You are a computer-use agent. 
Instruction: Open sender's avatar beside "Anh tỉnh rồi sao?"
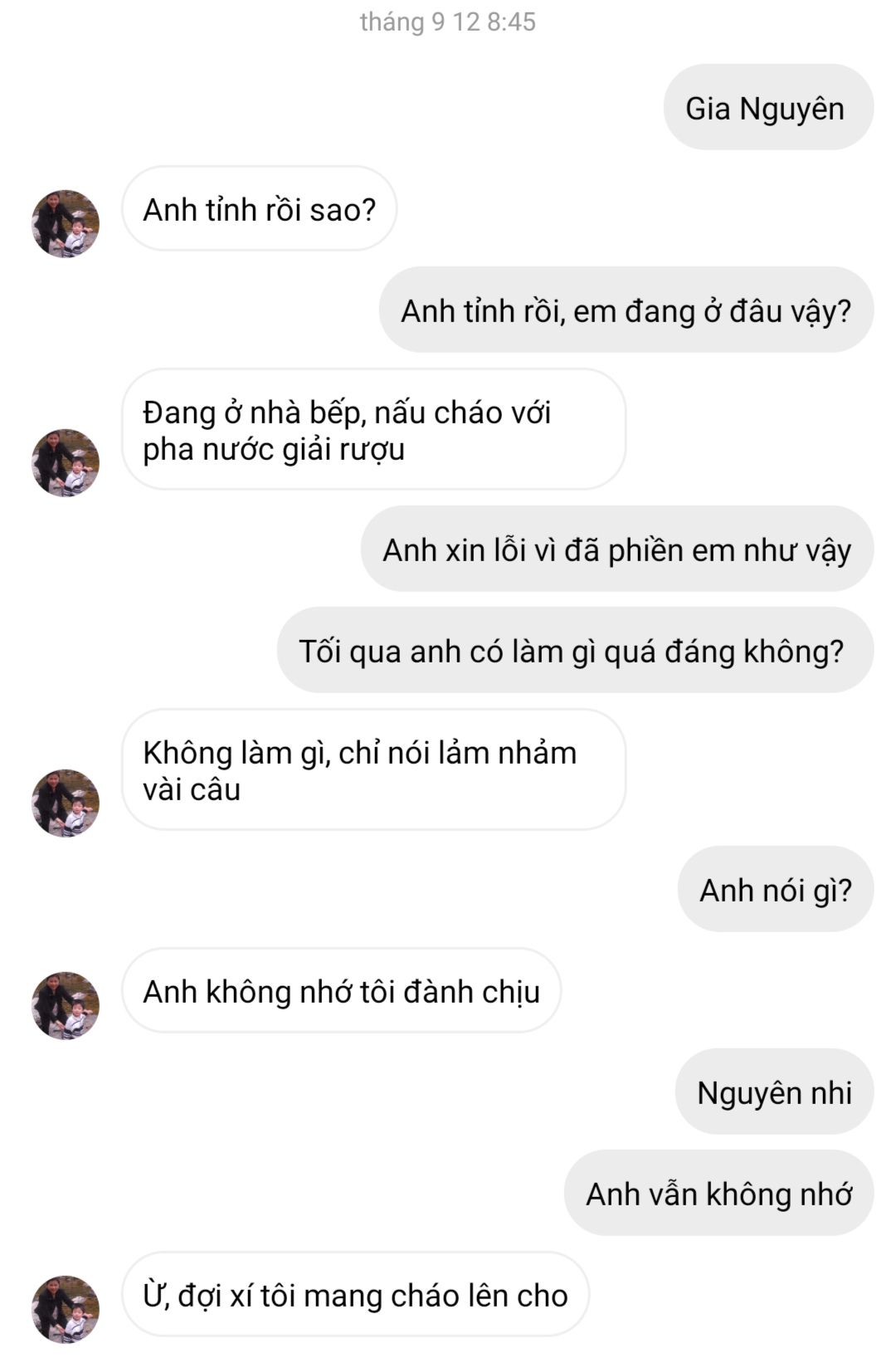[x=66, y=224]
